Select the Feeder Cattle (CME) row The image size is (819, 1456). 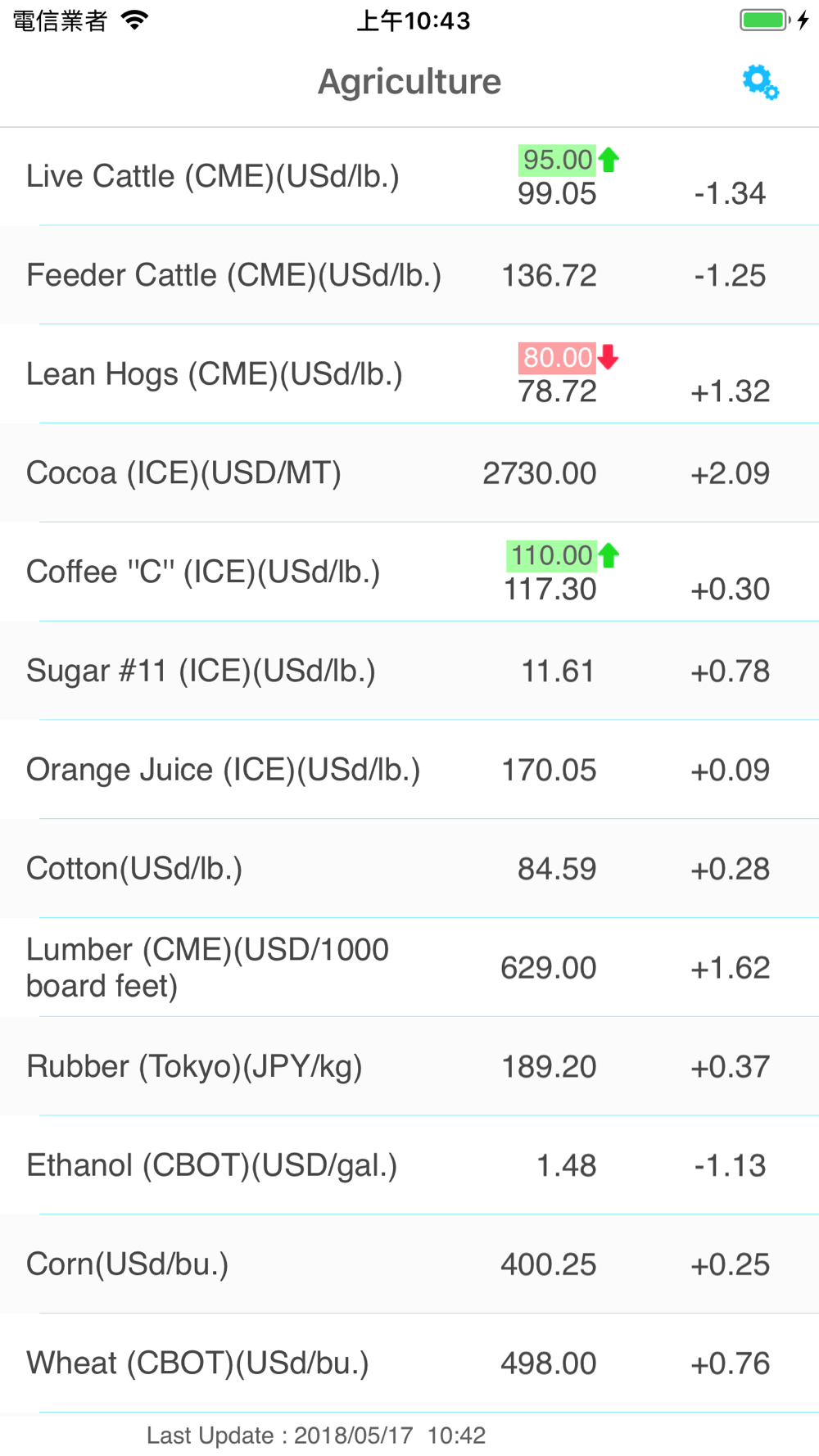pos(409,275)
